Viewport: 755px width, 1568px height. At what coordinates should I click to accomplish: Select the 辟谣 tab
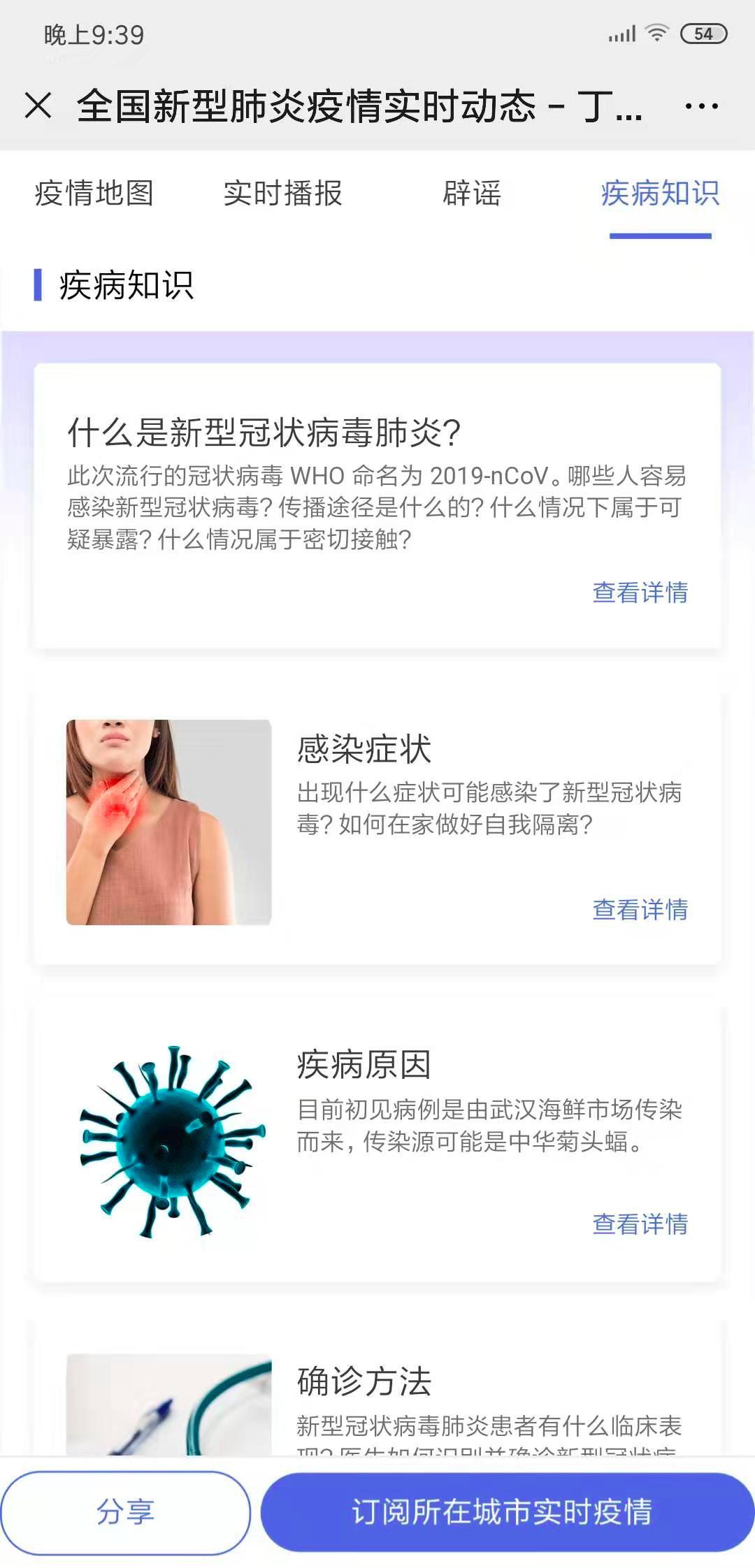point(473,196)
